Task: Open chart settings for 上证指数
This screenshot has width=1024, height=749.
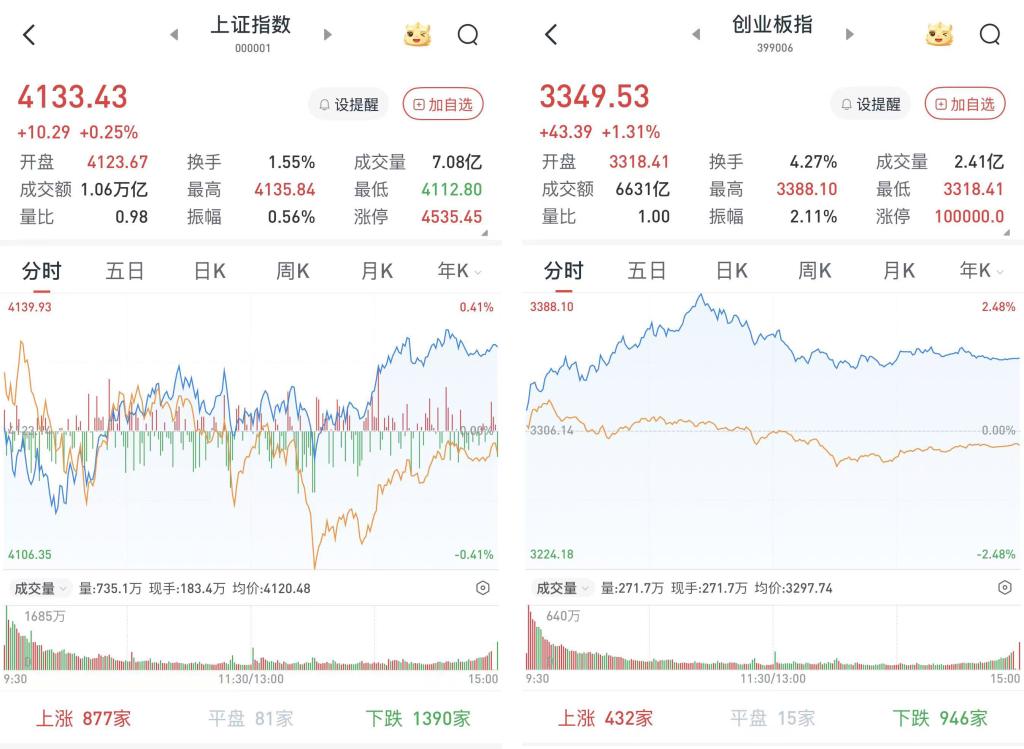Action: 483,588
